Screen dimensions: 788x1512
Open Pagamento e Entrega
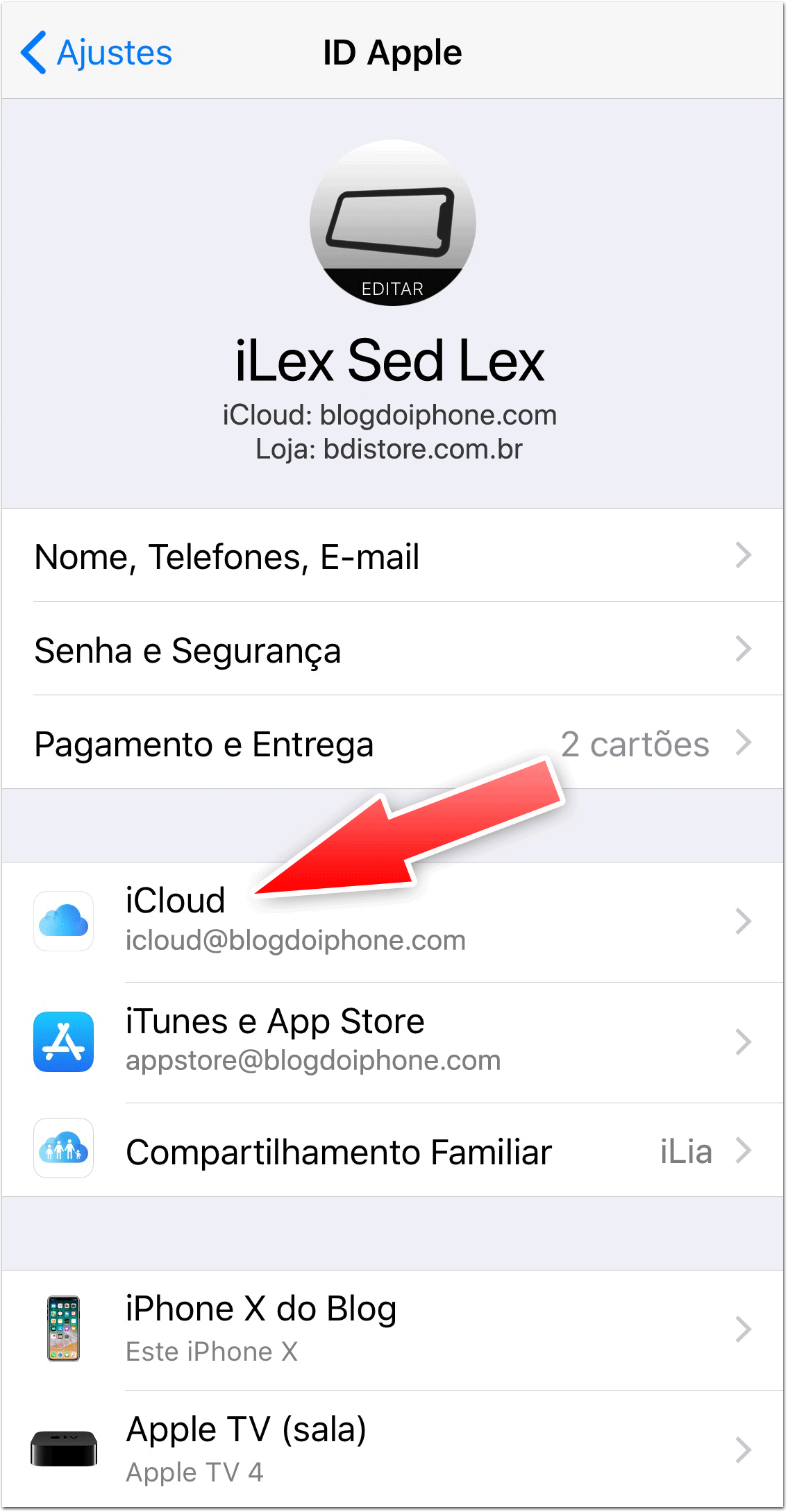click(x=392, y=743)
